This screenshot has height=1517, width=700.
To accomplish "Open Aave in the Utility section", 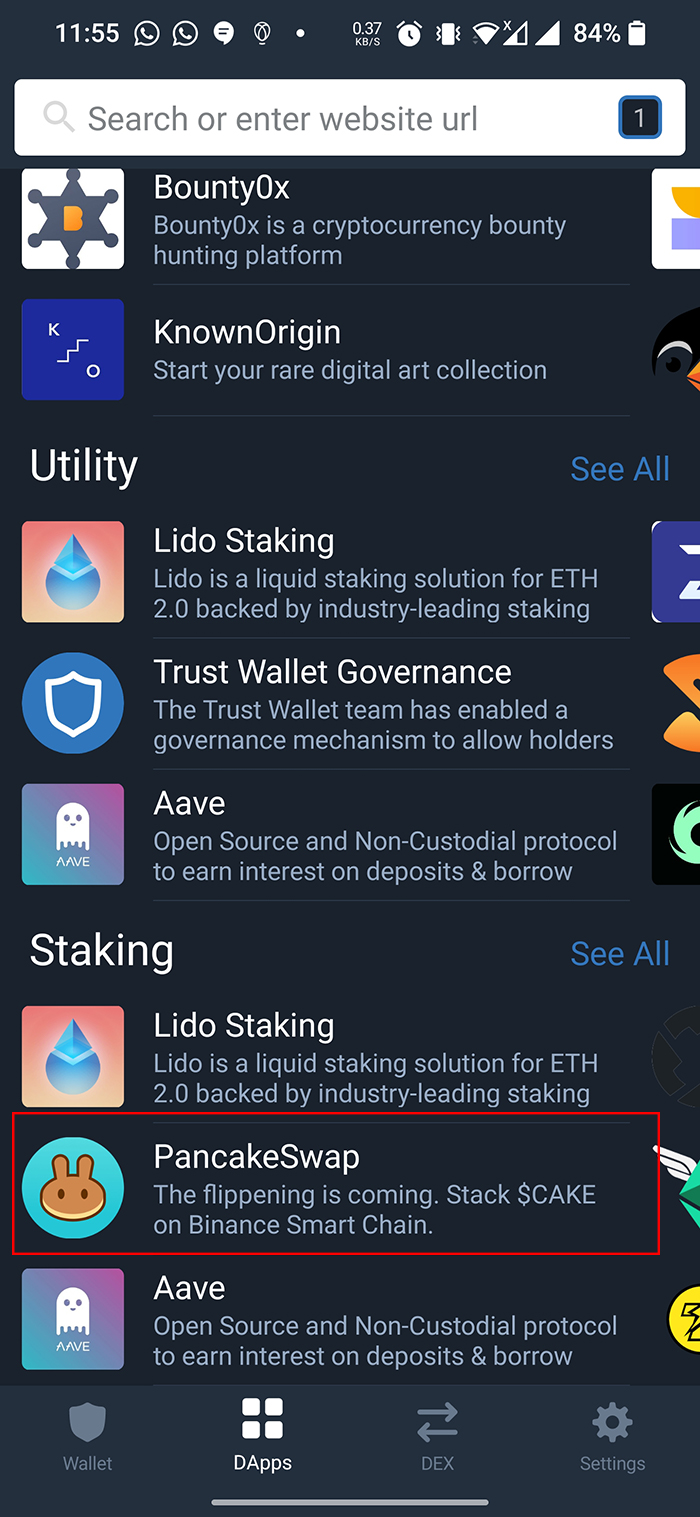I will (x=325, y=835).
